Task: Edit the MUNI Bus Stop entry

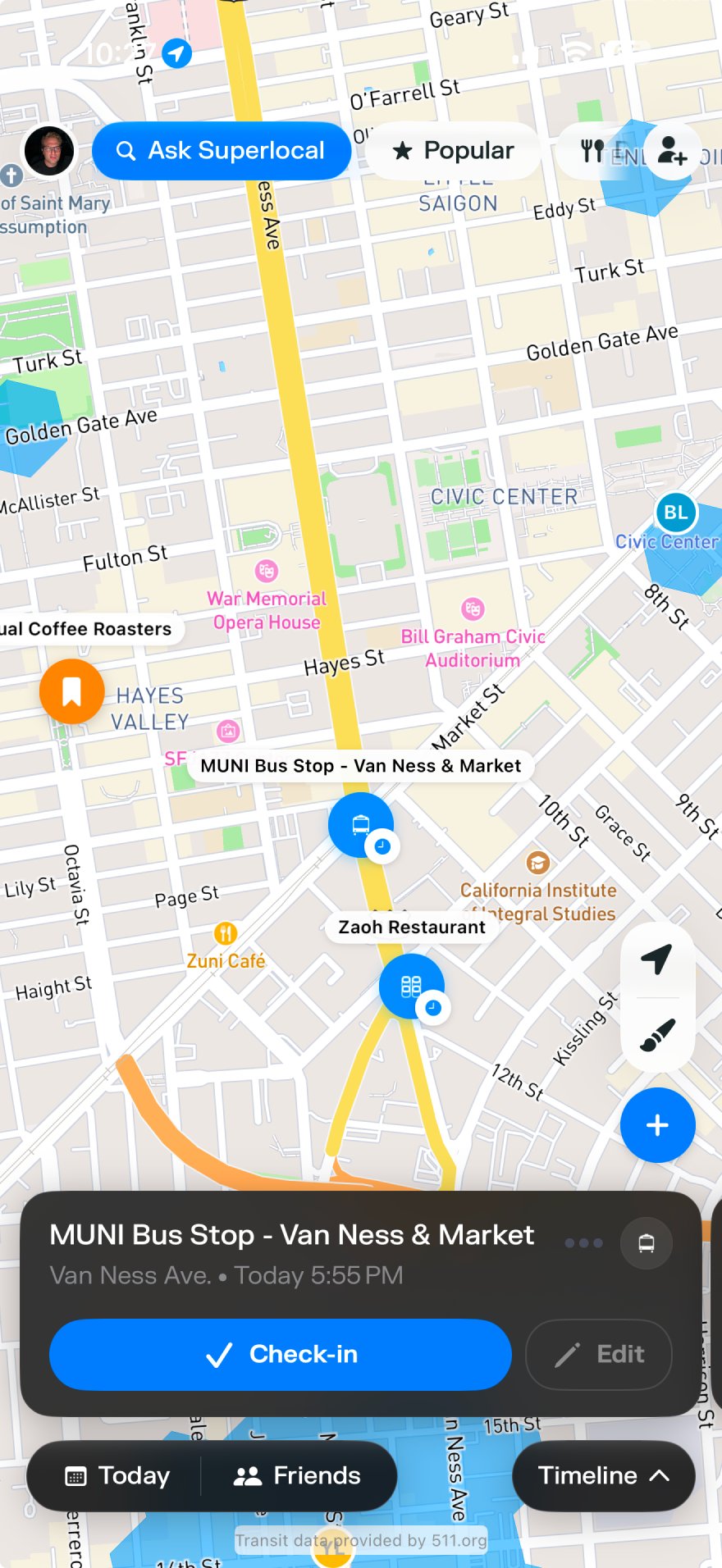Action: (599, 1354)
